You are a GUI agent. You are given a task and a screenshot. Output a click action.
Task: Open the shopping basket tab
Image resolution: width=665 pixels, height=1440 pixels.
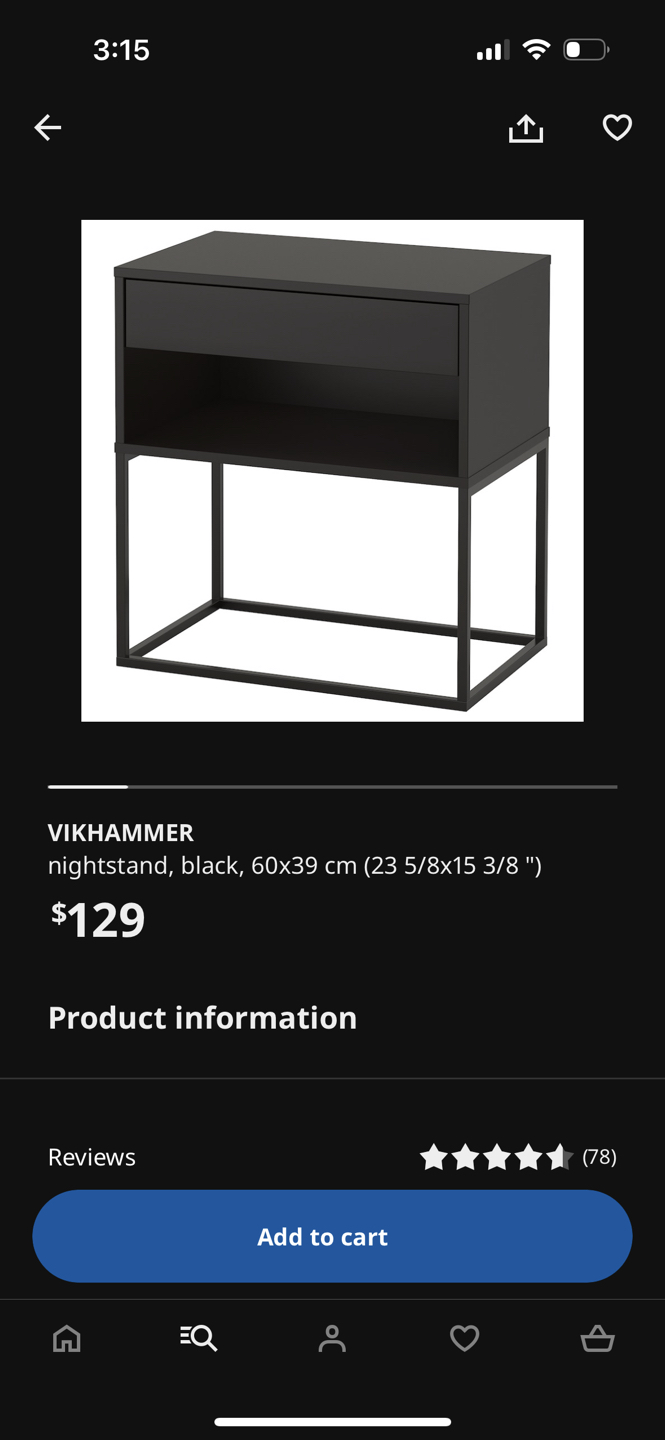[x=597, y=1338]
